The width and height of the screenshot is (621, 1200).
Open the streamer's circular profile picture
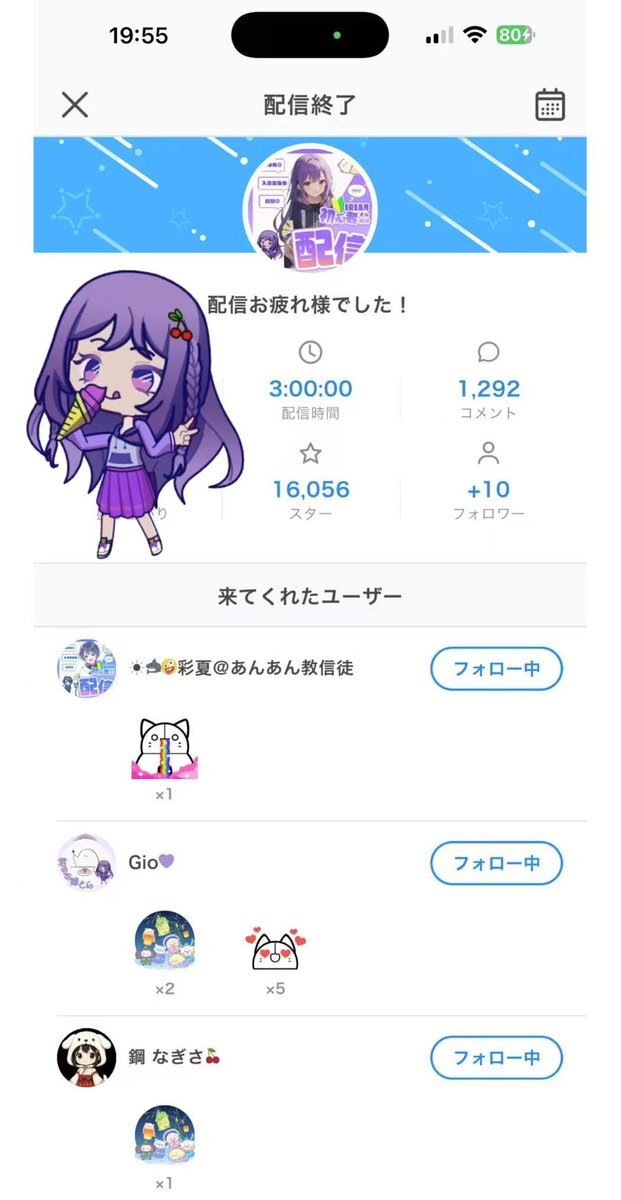click(310, 207)
